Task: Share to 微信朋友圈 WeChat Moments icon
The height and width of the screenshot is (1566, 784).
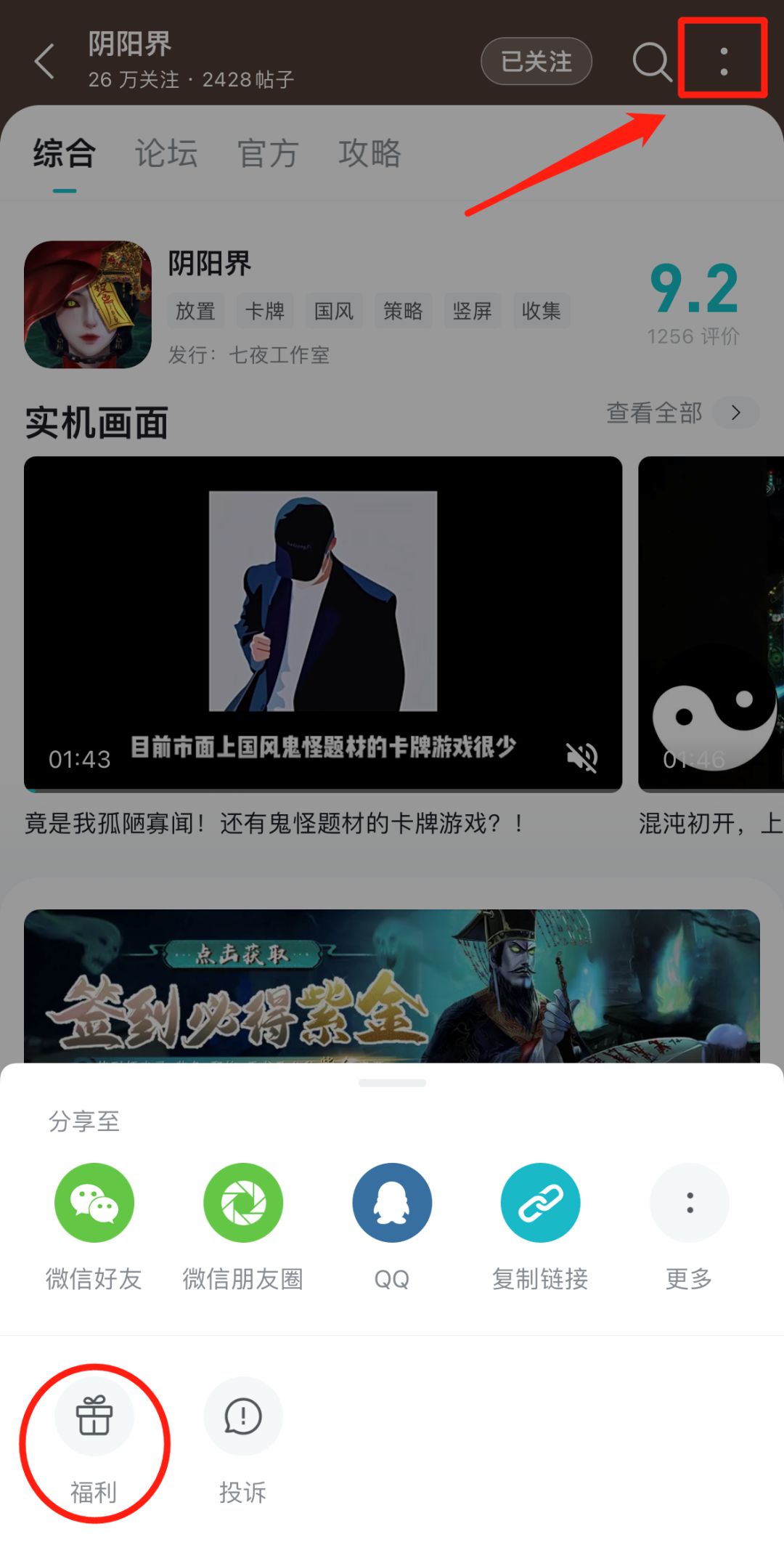Action: pos(242,1202)
